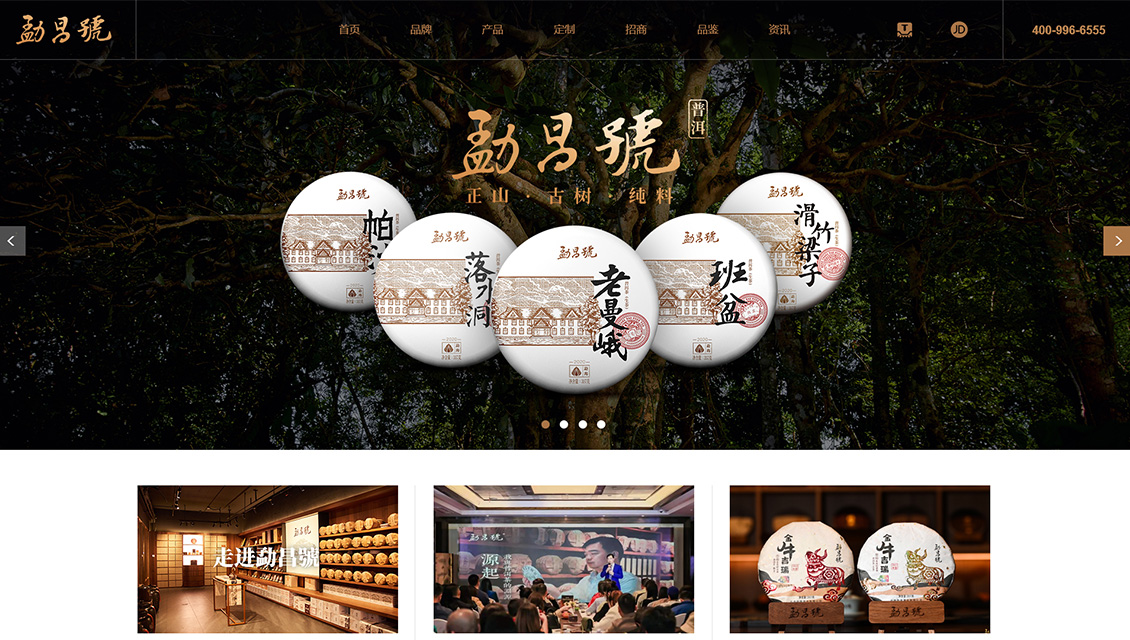Open the Tmall store icon
The image size is (1130, 640).
click(905, 30)
